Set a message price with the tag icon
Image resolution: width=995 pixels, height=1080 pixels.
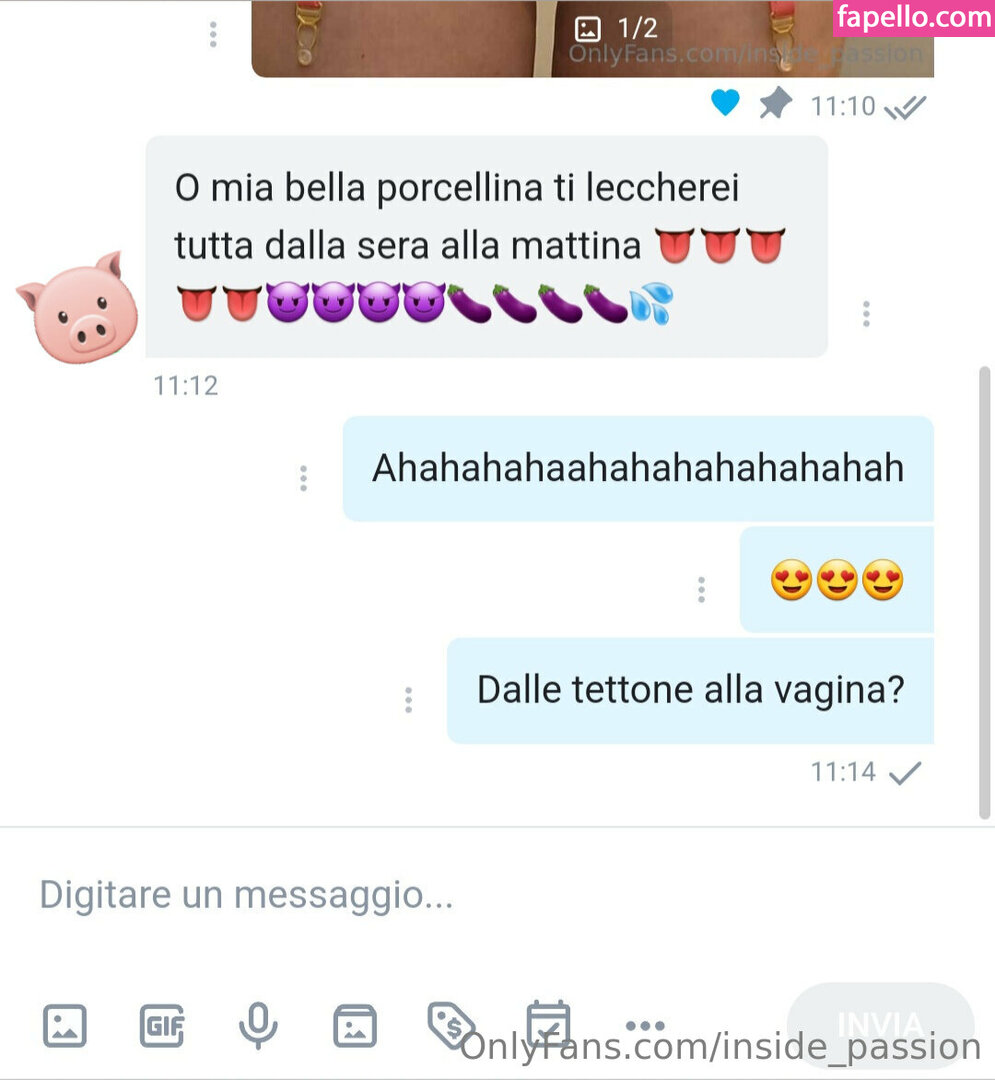pyautogui.click(x=451, y=1025)
